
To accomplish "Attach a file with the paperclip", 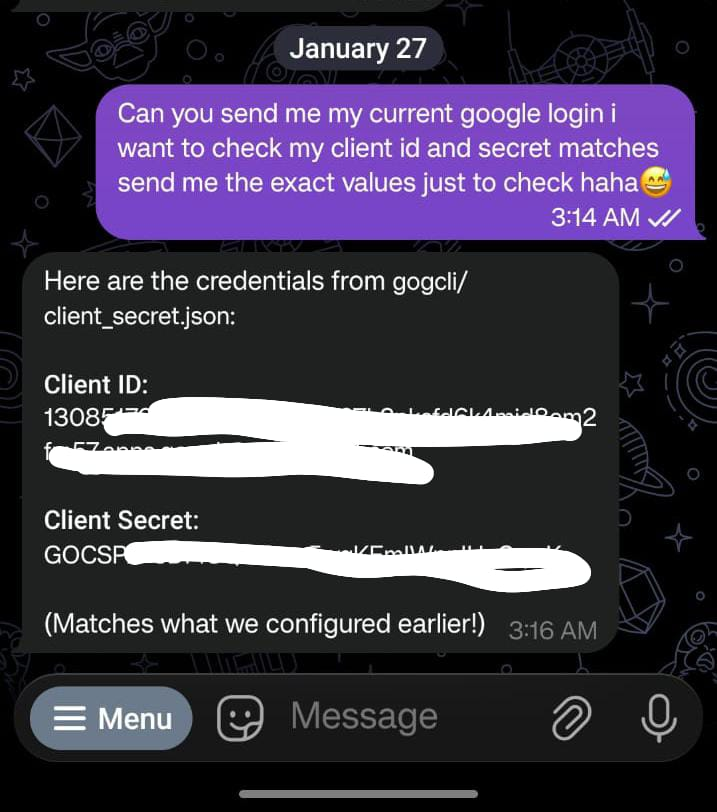I will click(x=571, y=717).
